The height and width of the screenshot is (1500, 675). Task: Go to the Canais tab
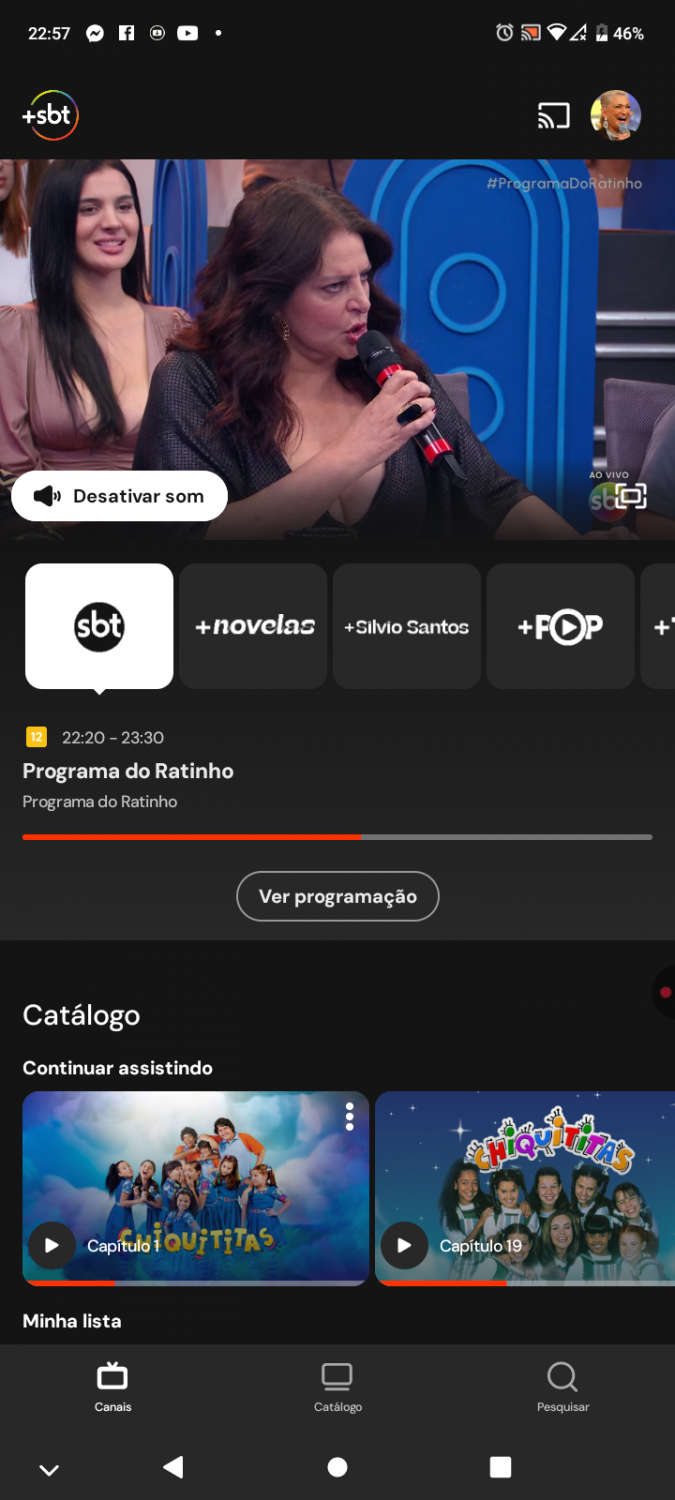point(113,1387)
